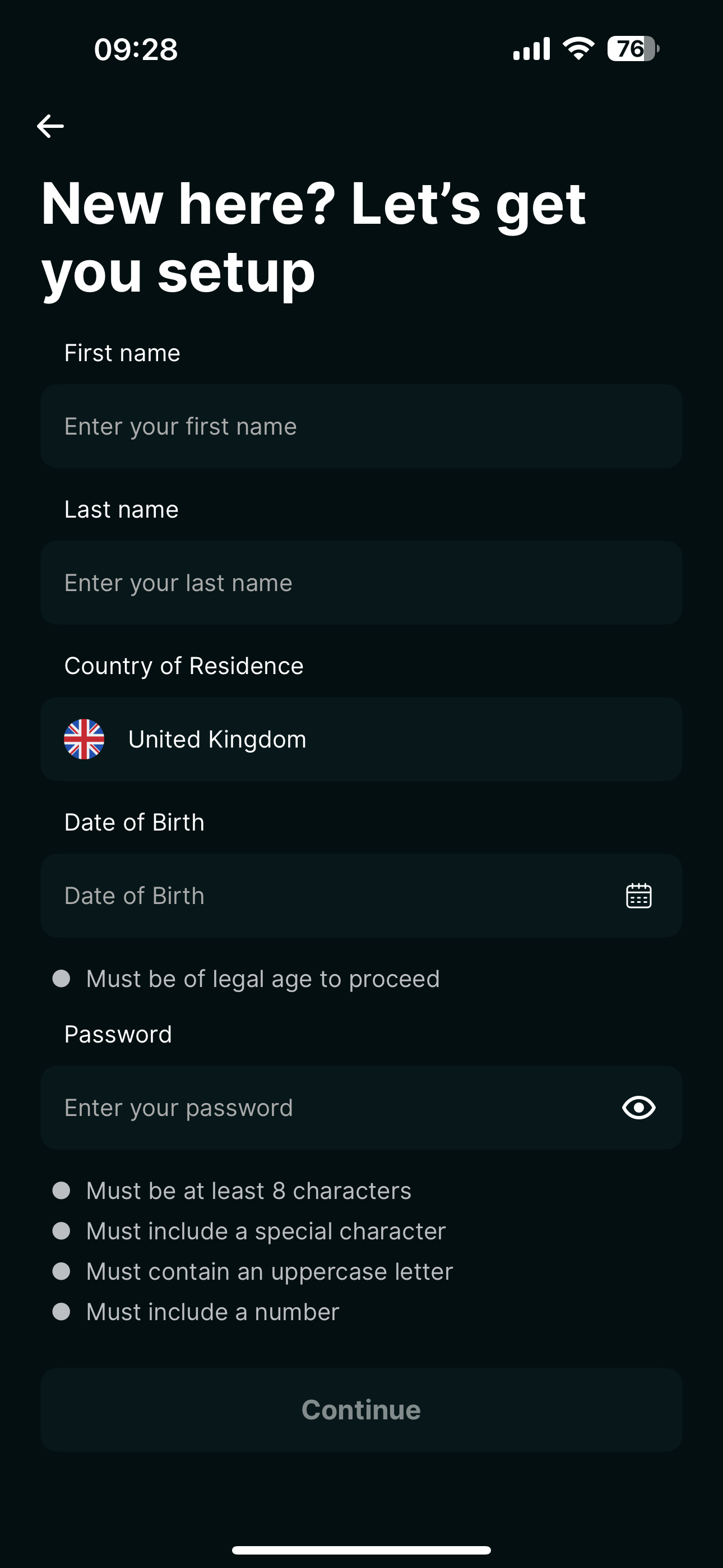
Task: Click the legal age requirement bullet indicator
Action: [63, 977]
